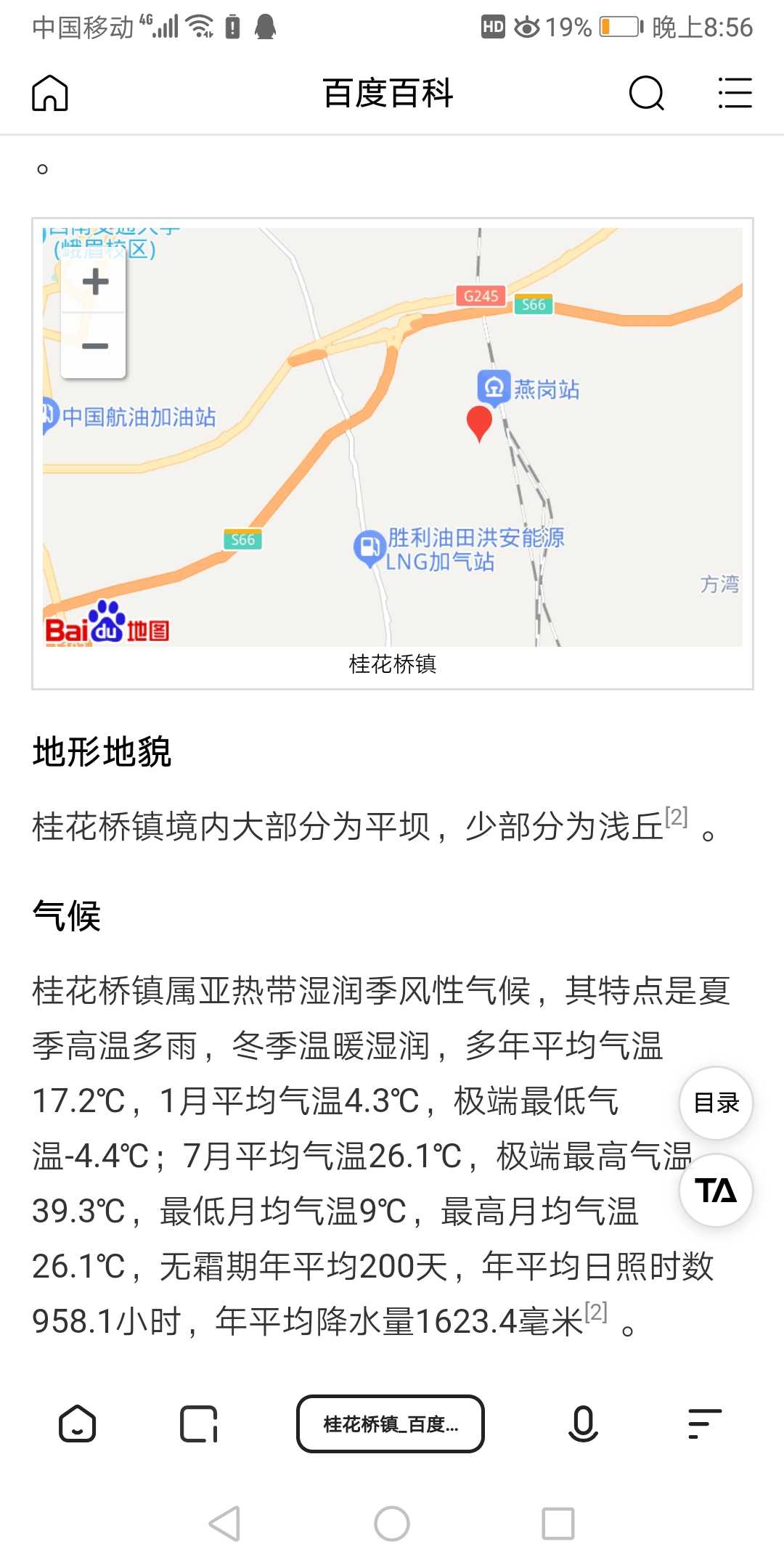784x1568 pixels.
Task: Tap the TA floating button
Action: click(716, 1191)
